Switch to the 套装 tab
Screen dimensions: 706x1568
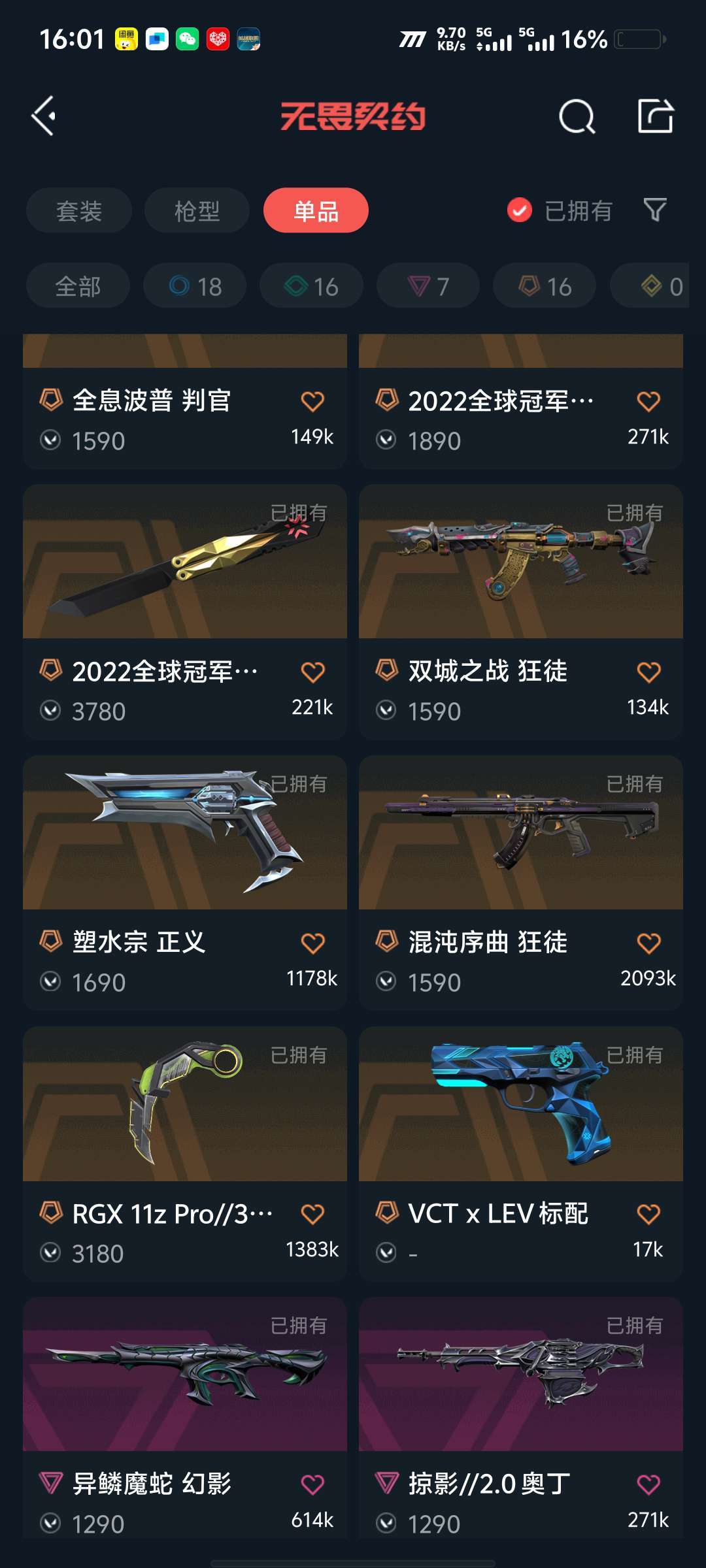click(79, 210)
